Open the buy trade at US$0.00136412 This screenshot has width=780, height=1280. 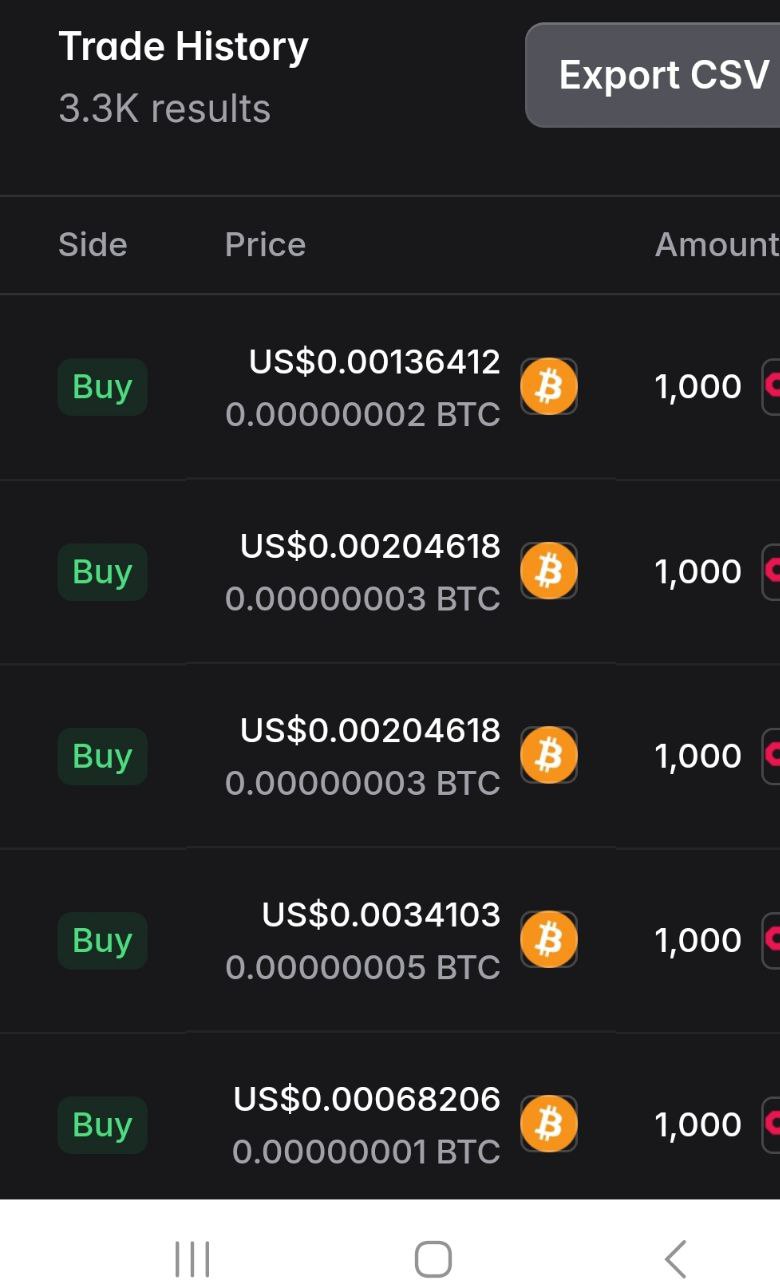tap(390, 387)
